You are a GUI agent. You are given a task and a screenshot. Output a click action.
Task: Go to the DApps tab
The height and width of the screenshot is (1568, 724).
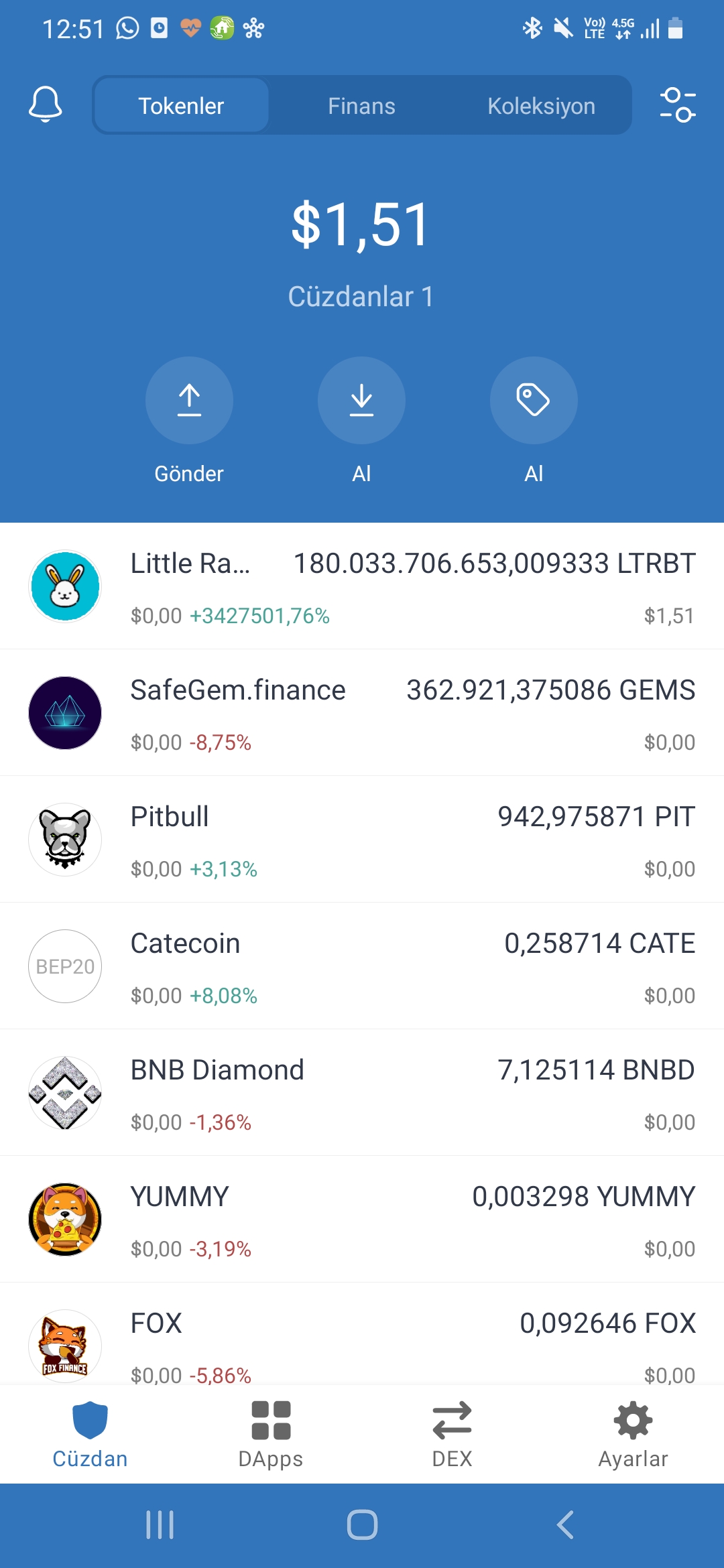point(271,1434)
